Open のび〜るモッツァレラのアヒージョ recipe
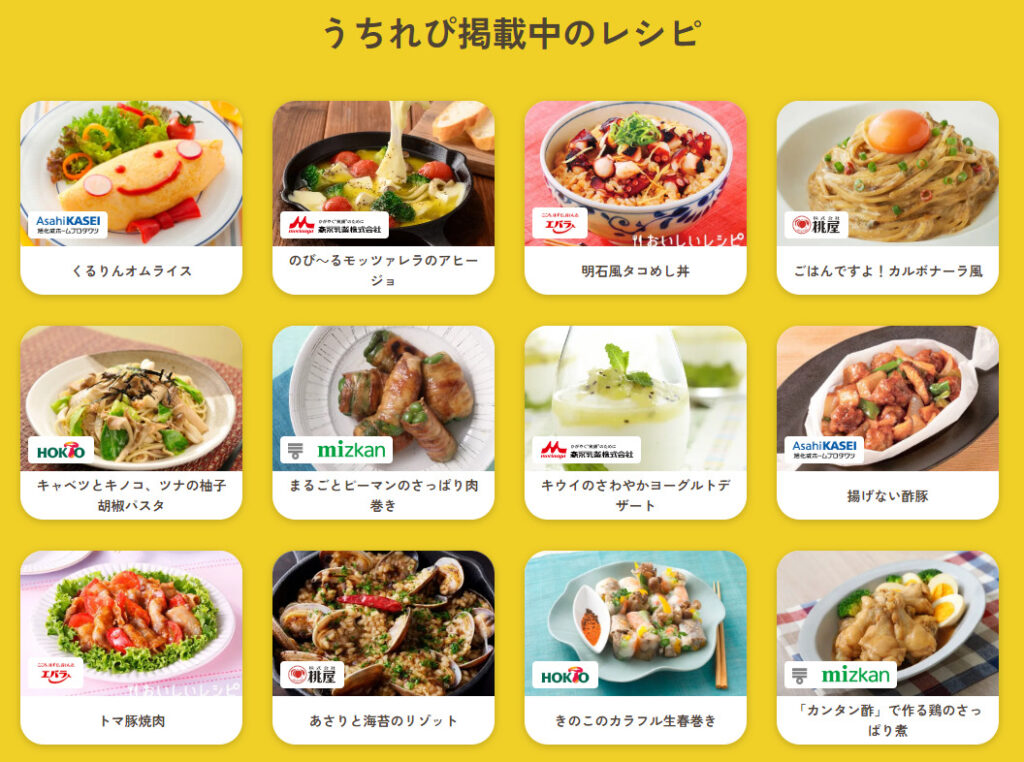The image size is (1024, 762). point(383,197)
